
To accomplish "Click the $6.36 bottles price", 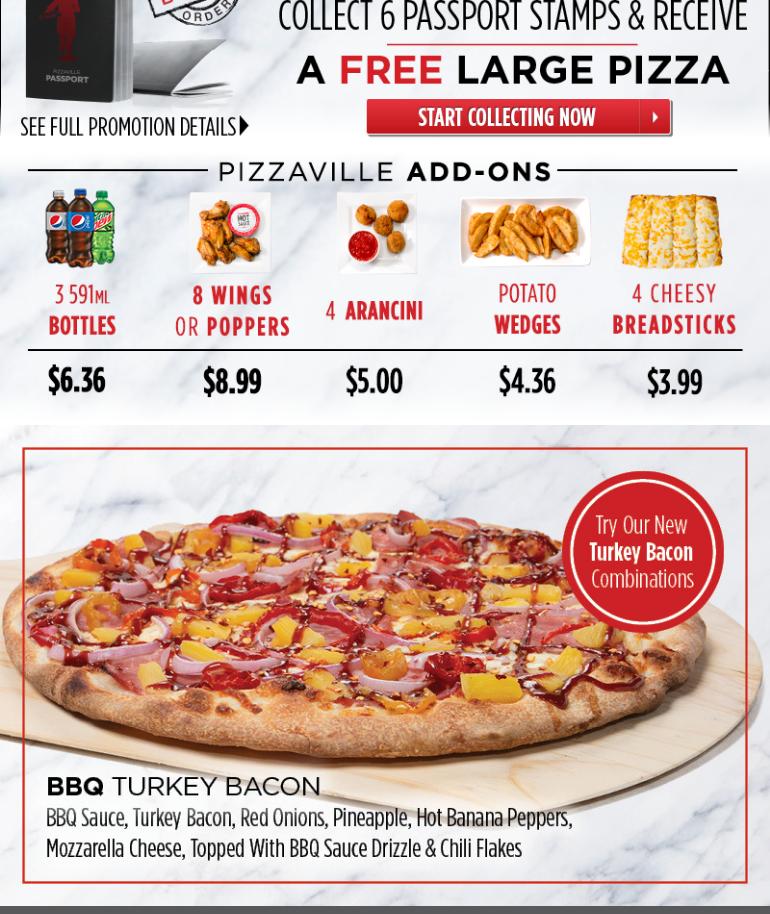I will pos(76,381).
